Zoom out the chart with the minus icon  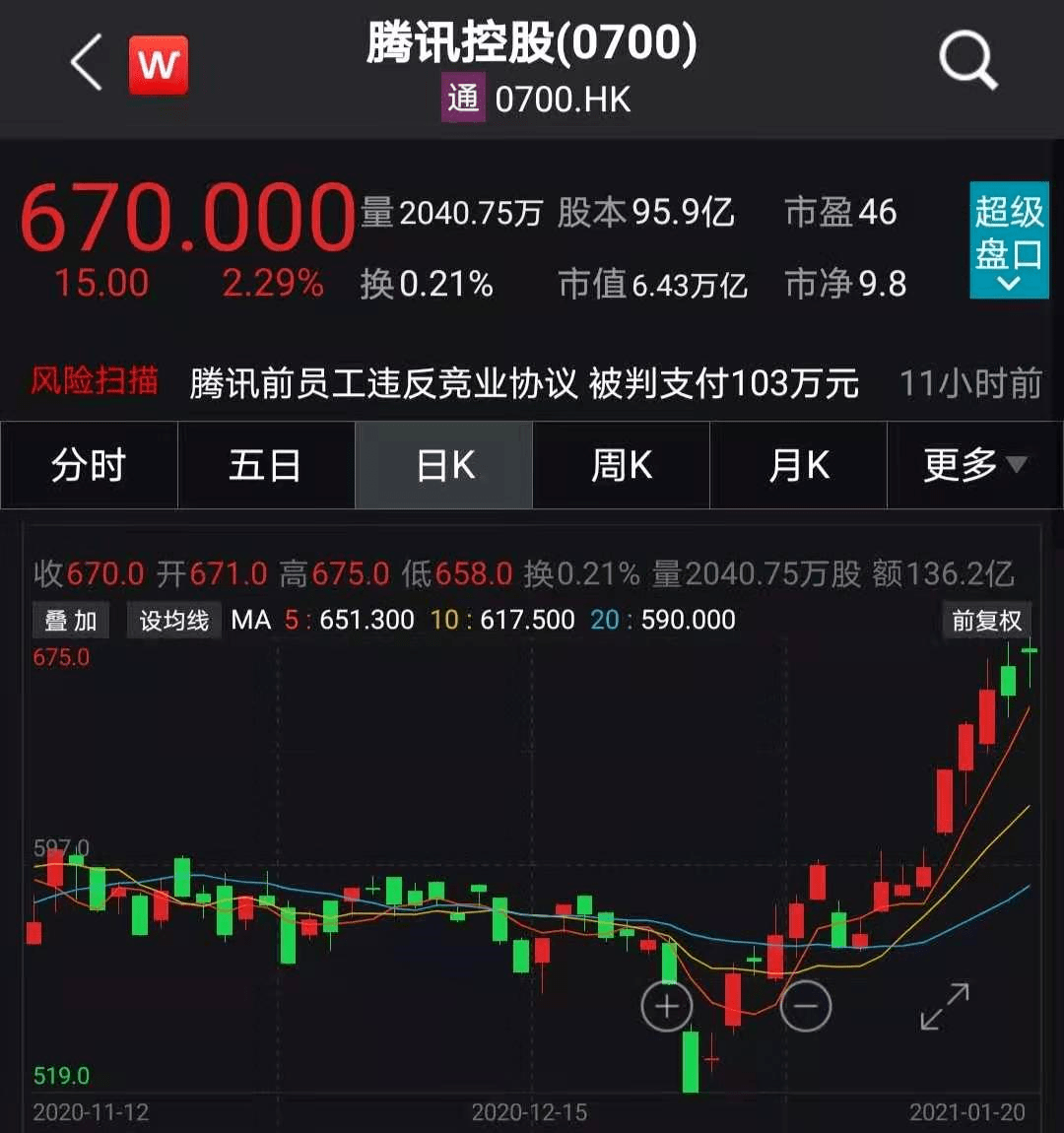coord(806,1006)
